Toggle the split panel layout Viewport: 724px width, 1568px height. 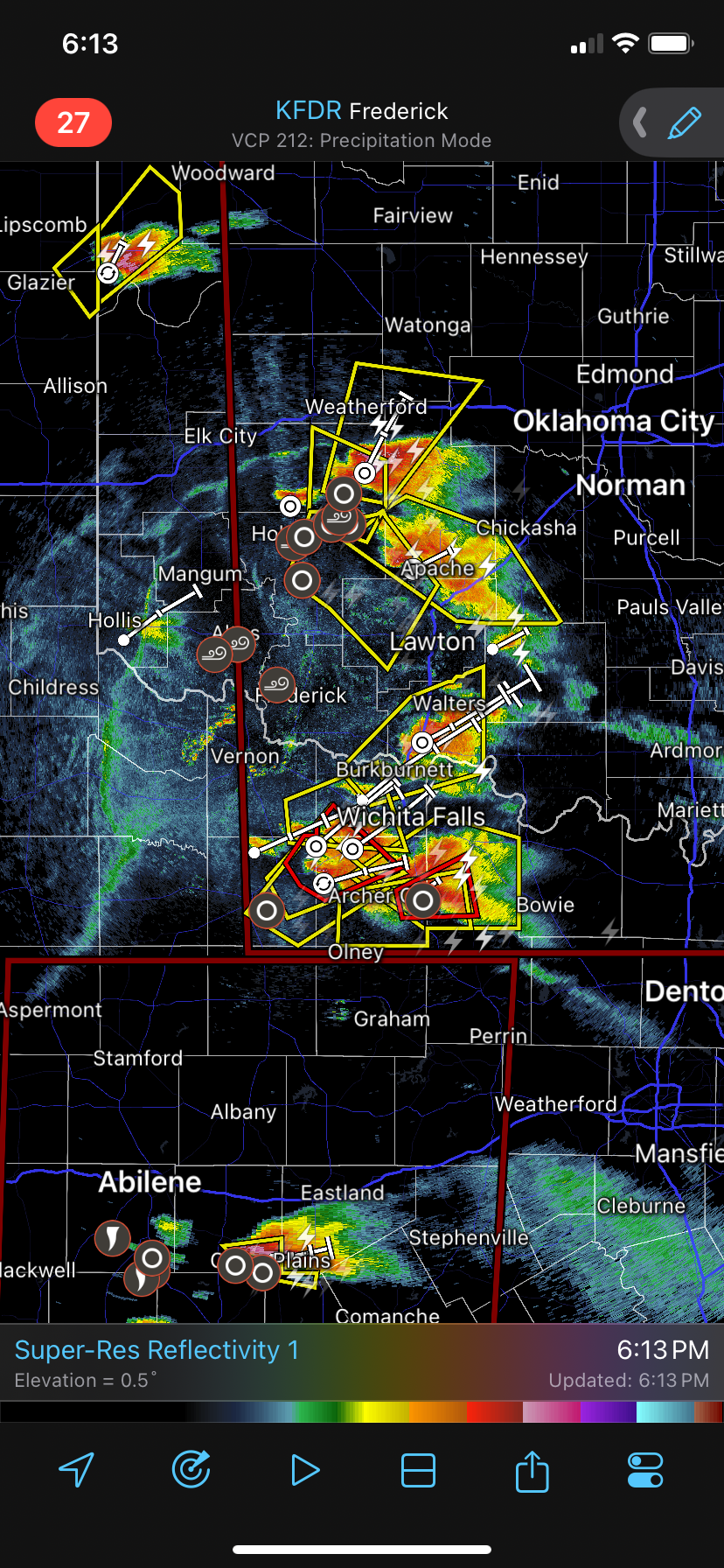418,1470
